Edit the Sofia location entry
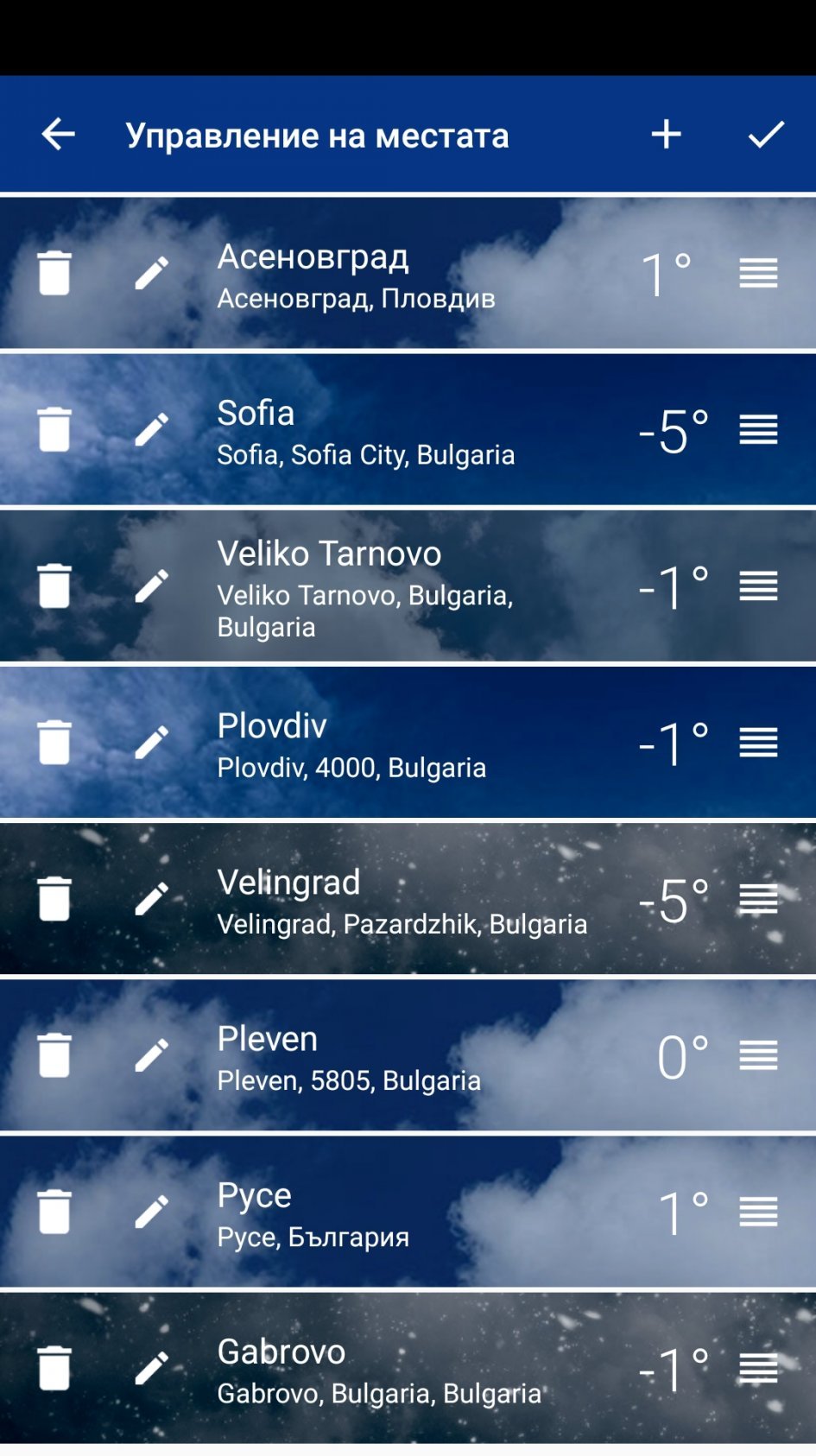816x1456 pixels. pyautogui.click(x=151, y=429)
